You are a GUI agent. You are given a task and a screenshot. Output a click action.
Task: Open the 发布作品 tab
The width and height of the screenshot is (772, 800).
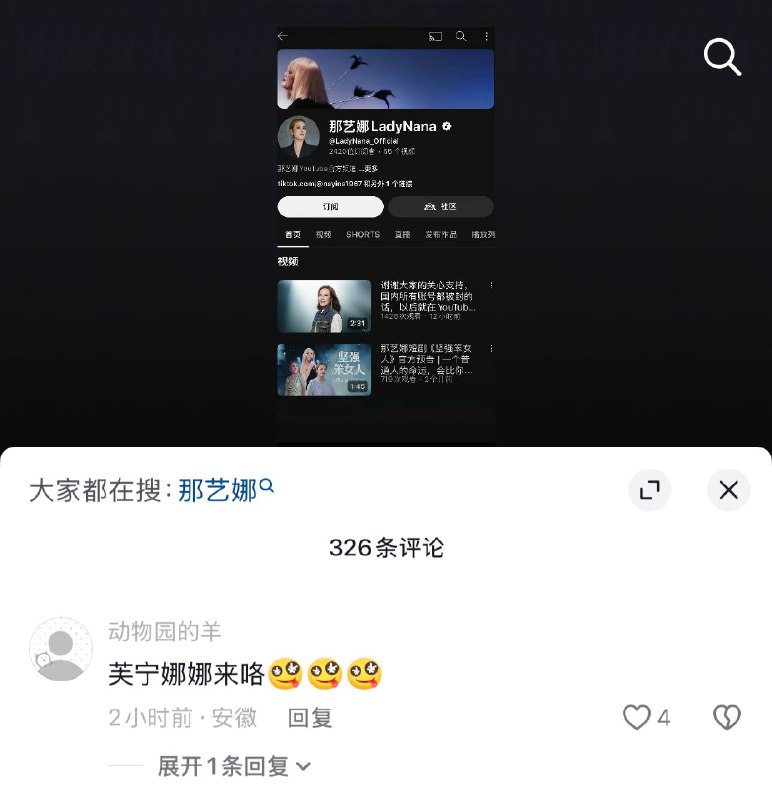441,234
